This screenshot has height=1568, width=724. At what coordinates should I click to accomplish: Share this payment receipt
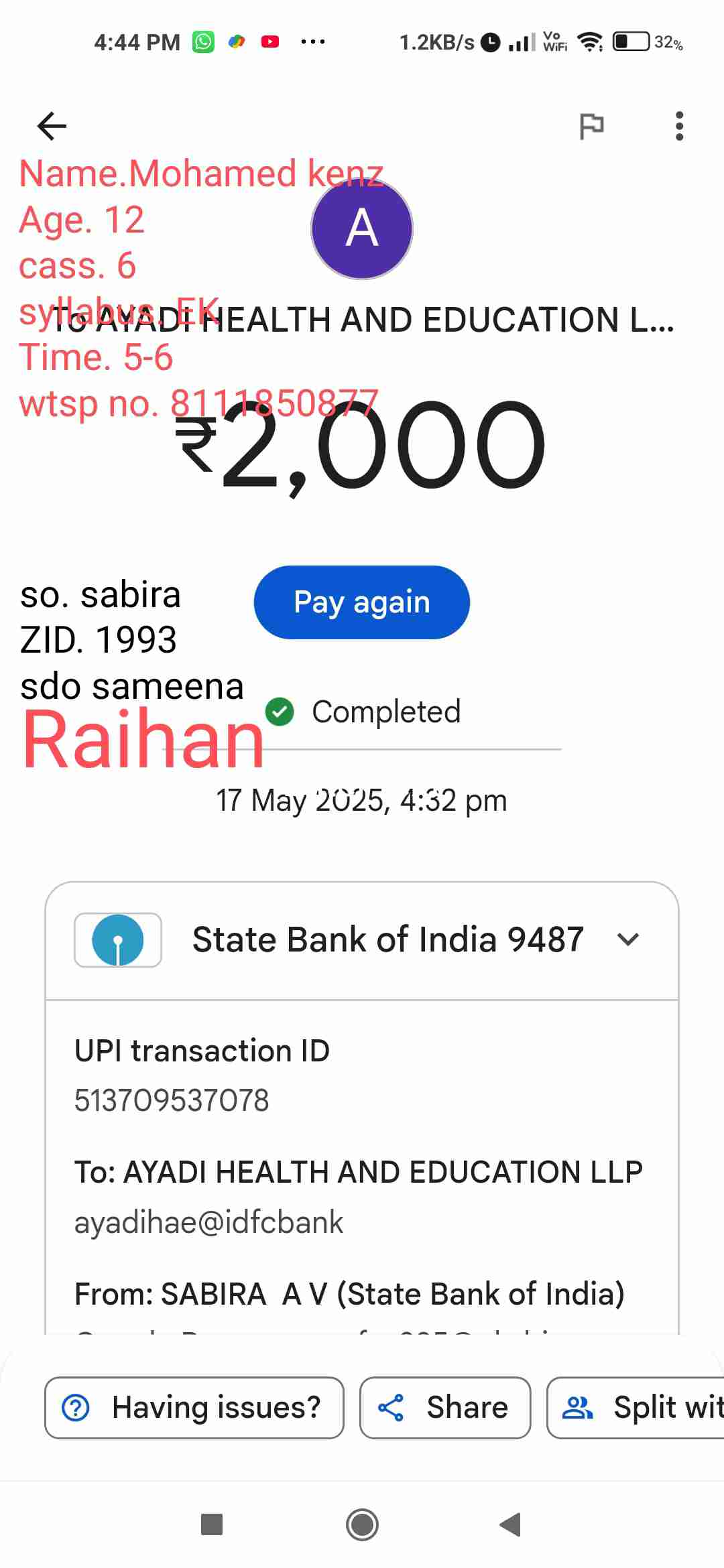(x=445, y=1407)
